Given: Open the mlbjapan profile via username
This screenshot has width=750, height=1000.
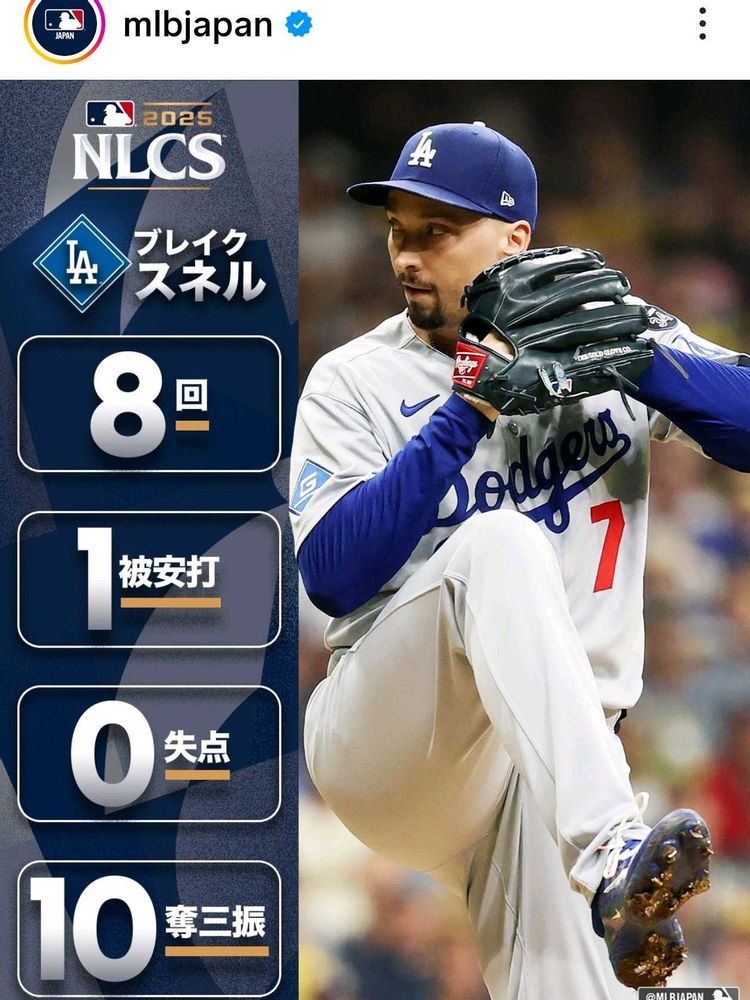Looking at the screenshot, I should pos(198,26).
